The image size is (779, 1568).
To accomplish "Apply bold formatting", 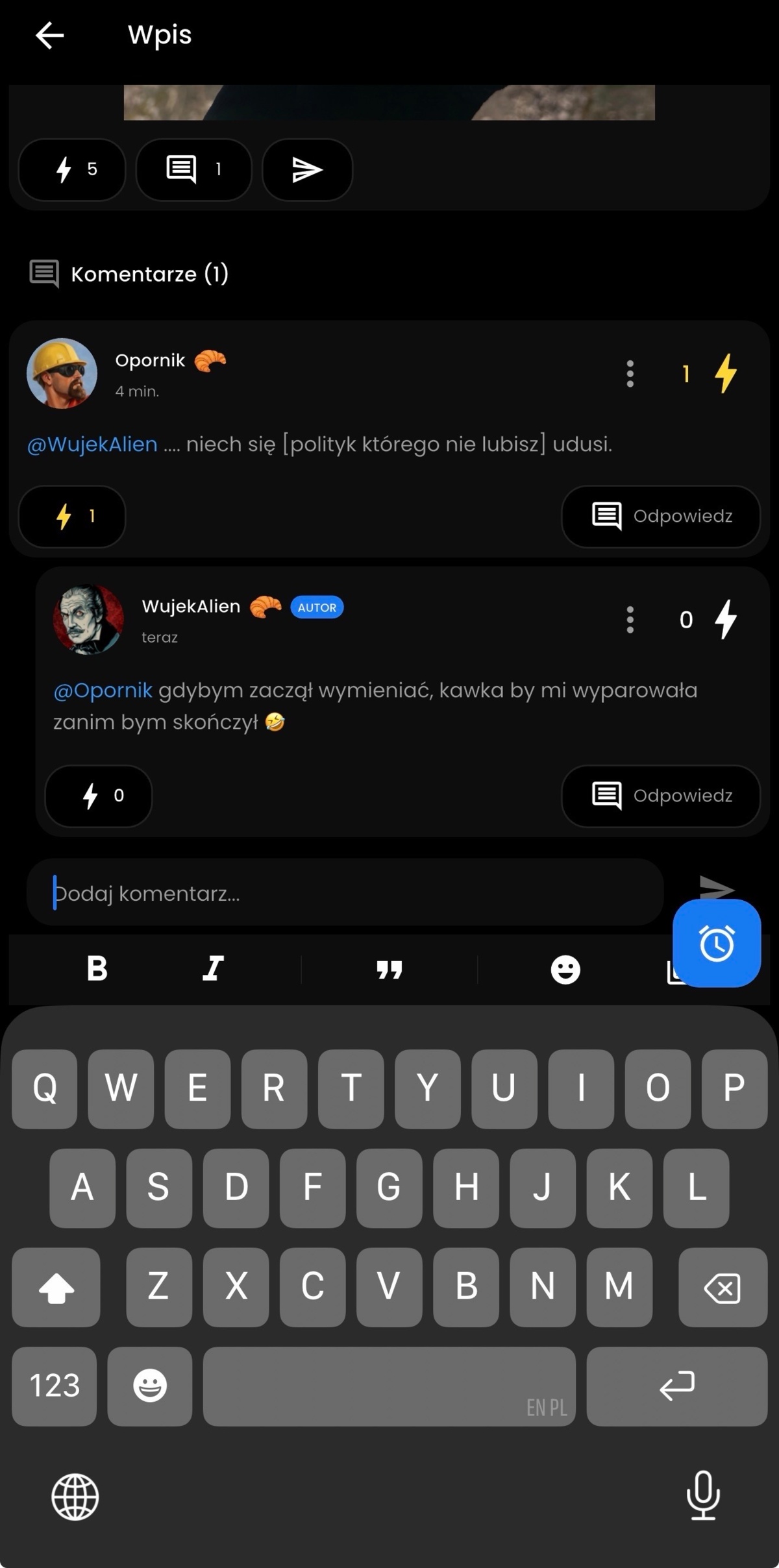I will (x=97, y=969).
